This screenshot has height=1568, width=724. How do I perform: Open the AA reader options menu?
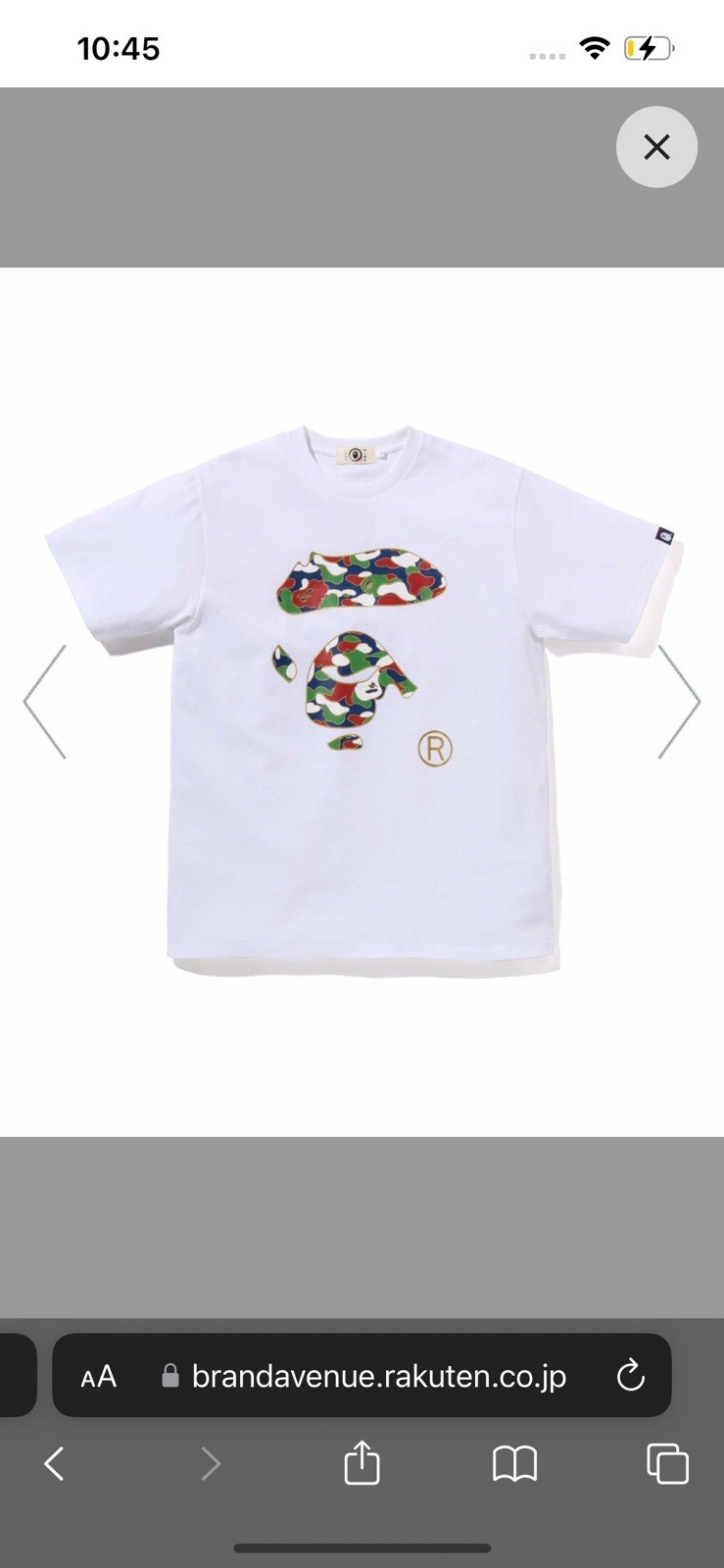click(x=99, y=1377)
